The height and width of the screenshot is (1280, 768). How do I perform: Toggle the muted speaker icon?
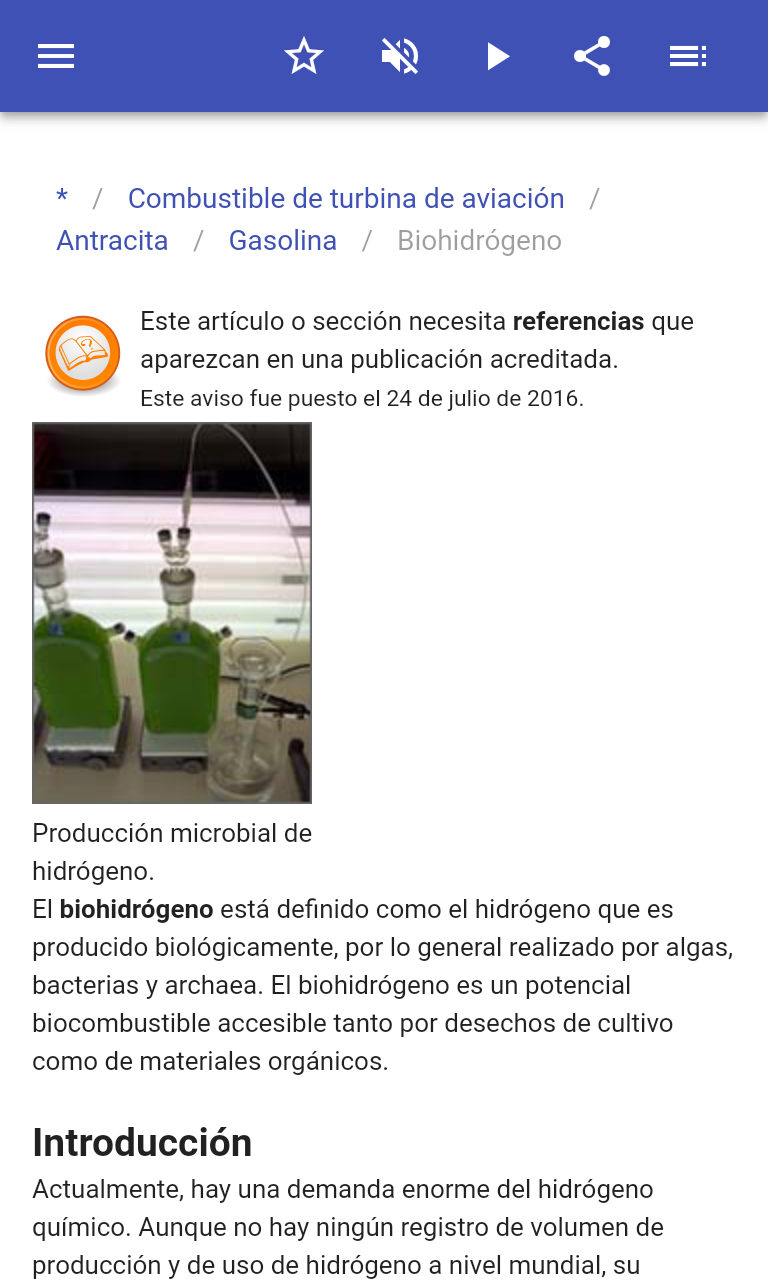pyautogui.click(x=400, y=56)
